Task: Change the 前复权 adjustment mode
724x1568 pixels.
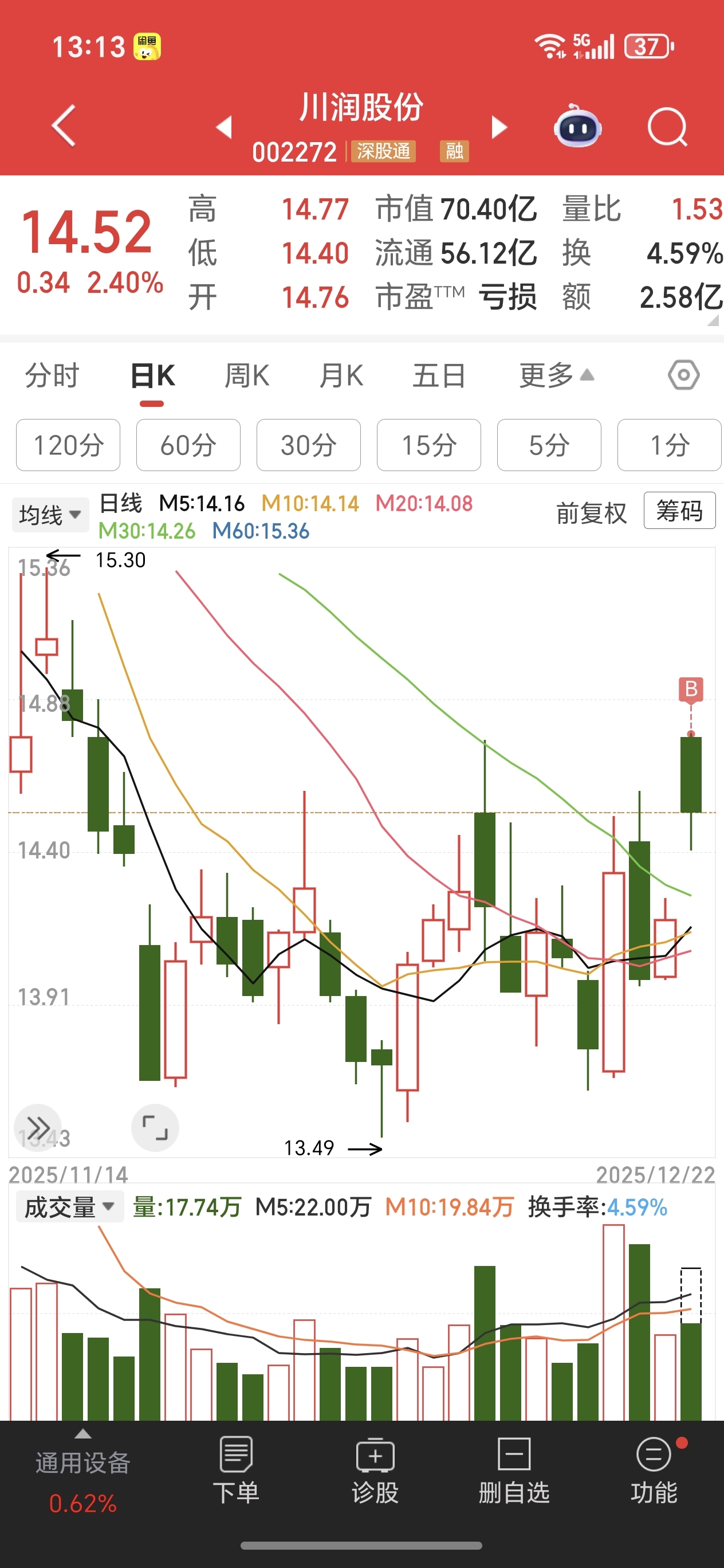Action: point(591,513)
